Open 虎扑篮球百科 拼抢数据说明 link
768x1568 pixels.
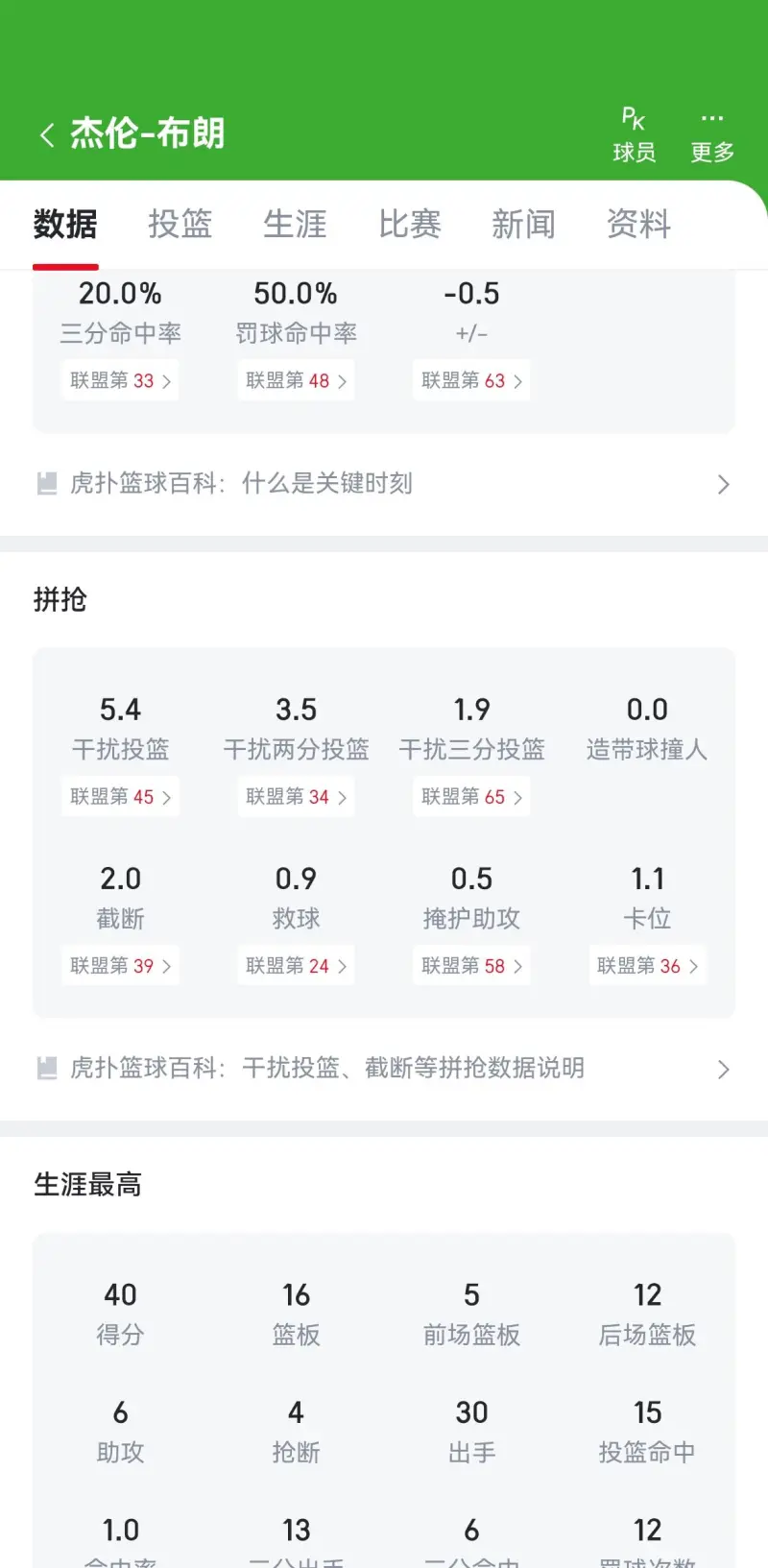(x=384, y=1068)
